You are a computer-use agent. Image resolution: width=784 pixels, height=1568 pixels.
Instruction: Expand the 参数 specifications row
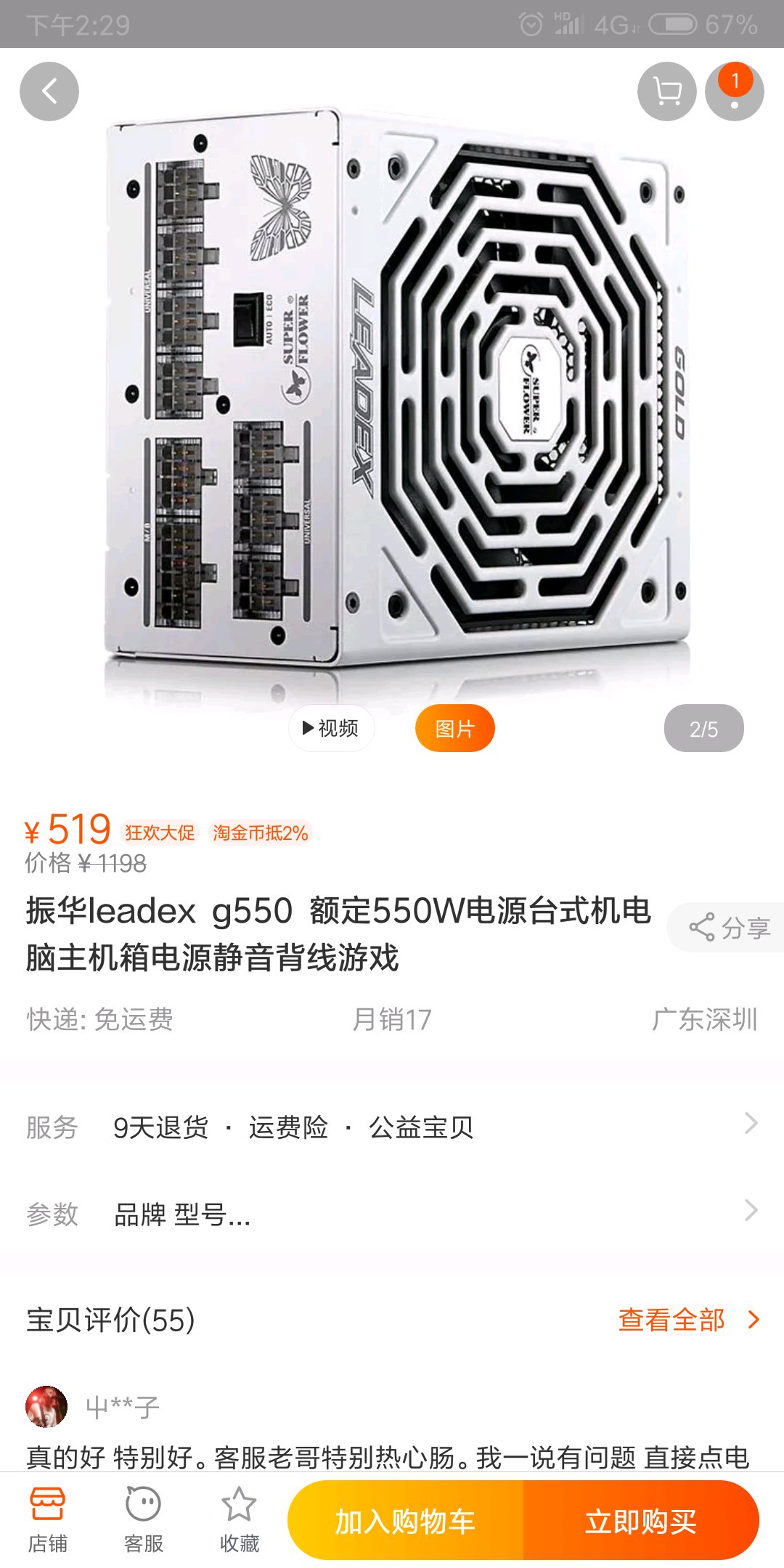pos(392,1214)
